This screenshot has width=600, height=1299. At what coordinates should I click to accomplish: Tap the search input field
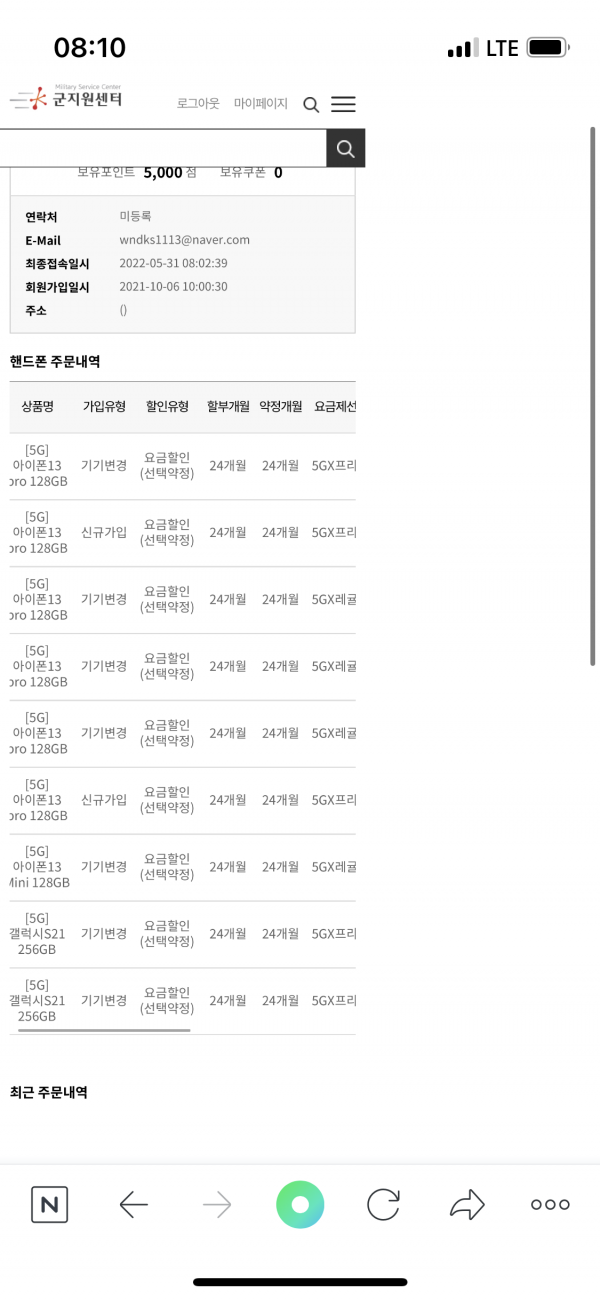163,148
